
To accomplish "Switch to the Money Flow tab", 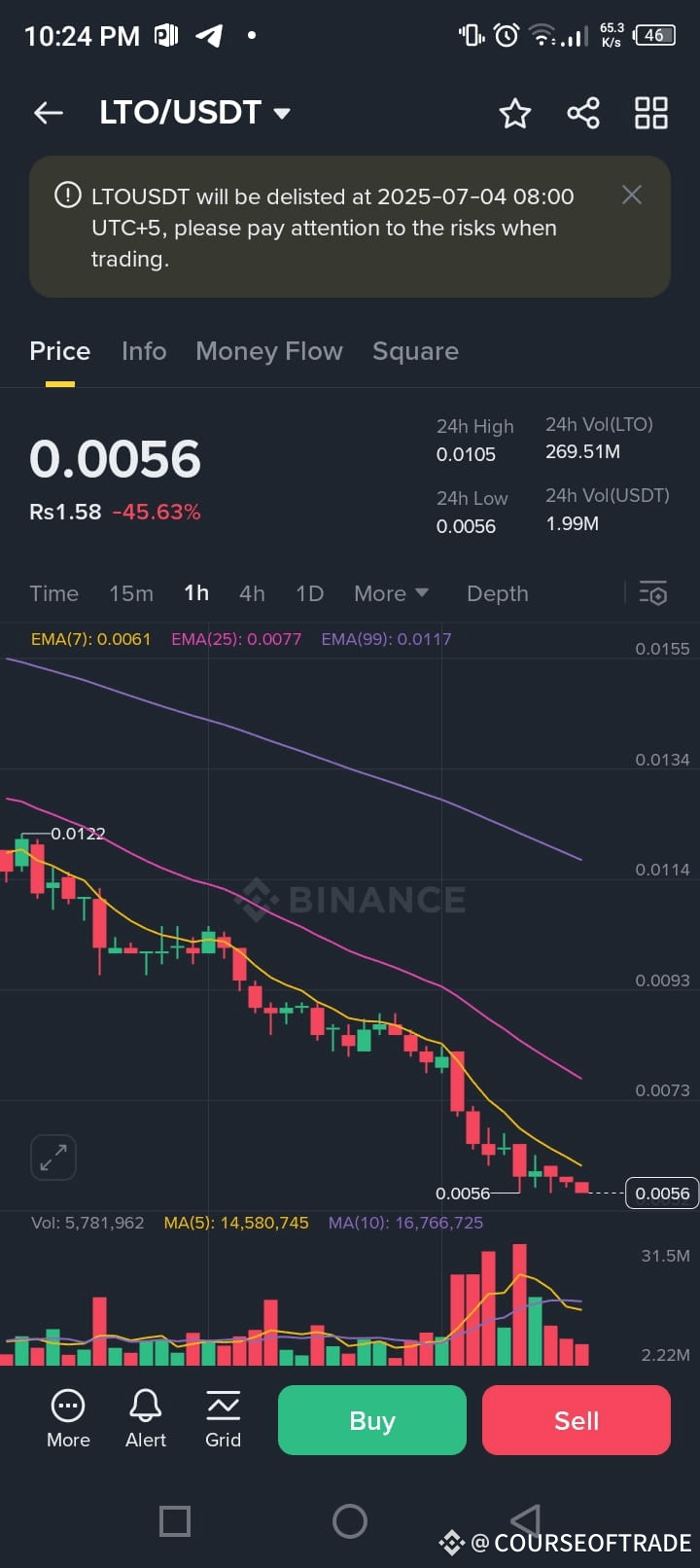I will pyautogui.click(x=269, y=351).
